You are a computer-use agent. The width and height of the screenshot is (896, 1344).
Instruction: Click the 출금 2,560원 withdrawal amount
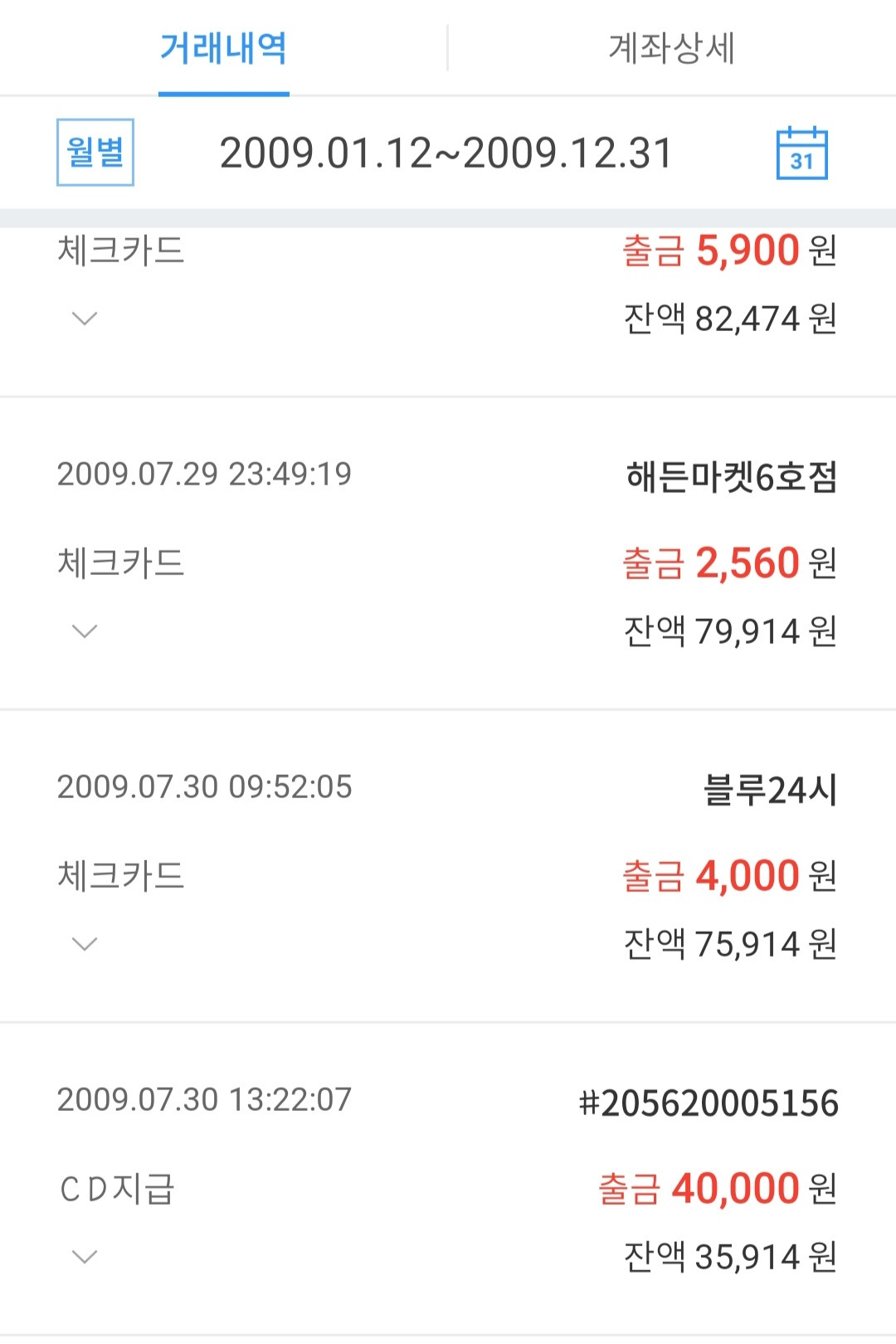[x=730, y=562]
